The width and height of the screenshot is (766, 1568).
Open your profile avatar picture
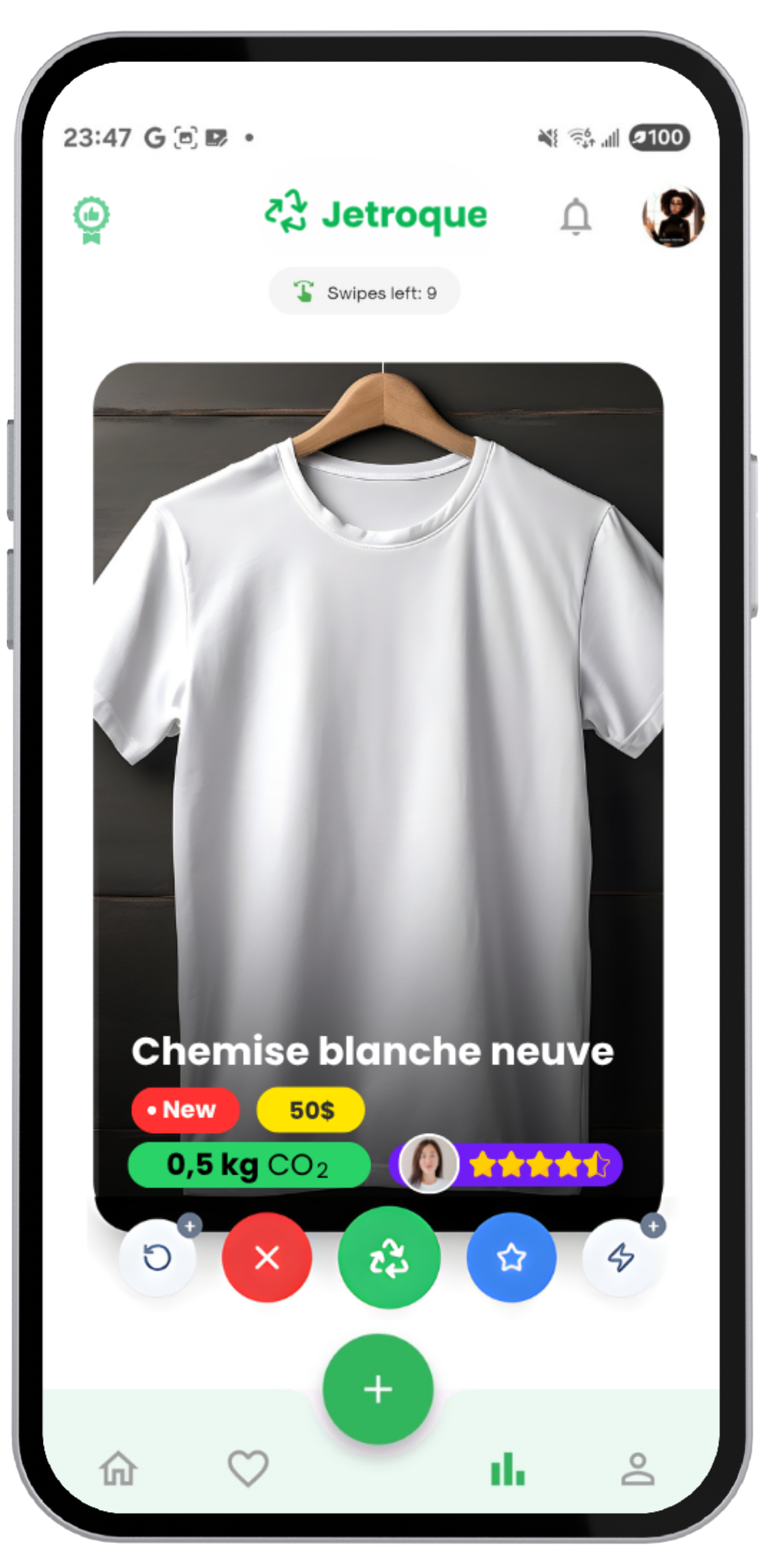[x=673, y=216]
